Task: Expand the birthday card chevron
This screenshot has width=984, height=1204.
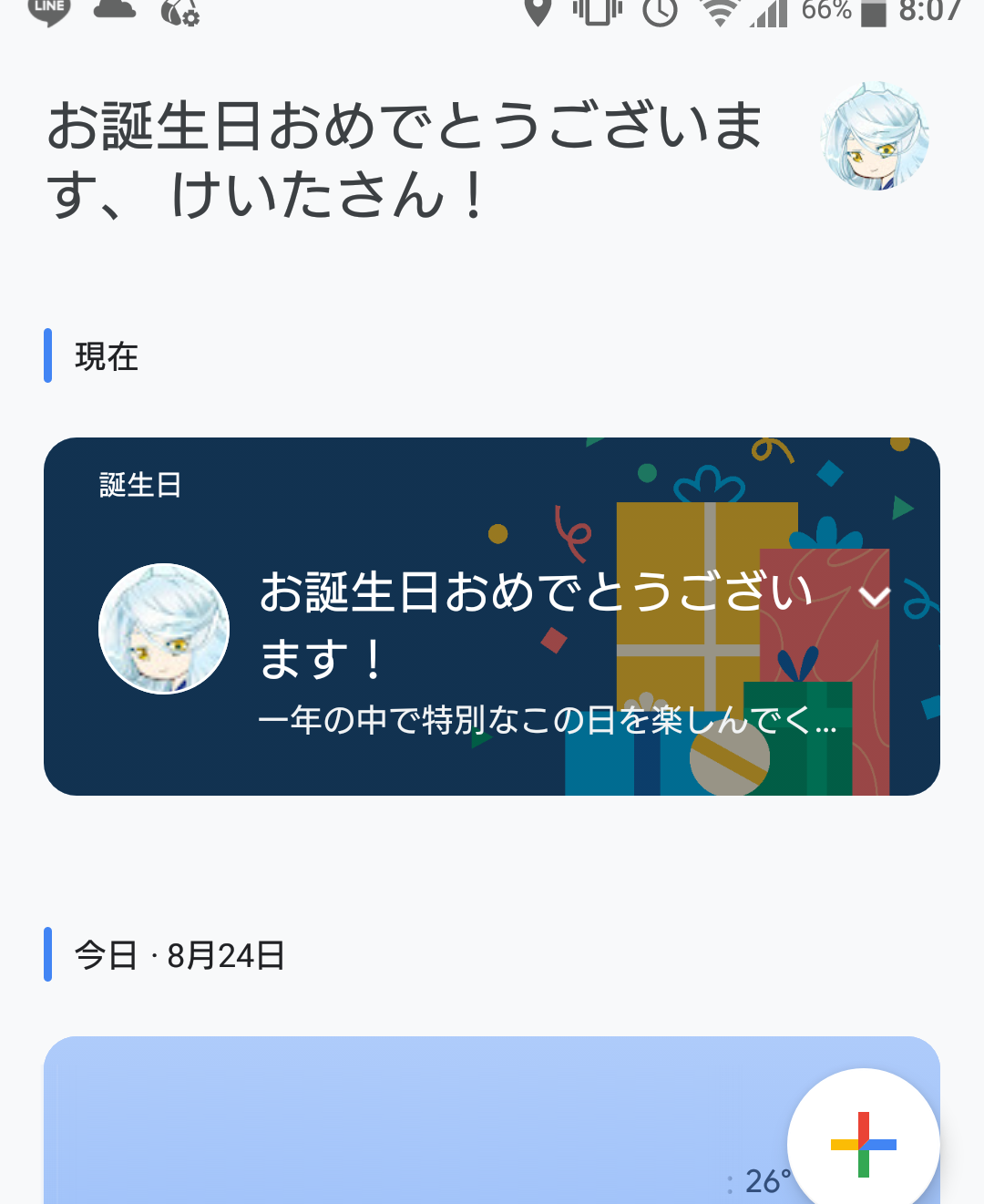Action: (x=874, y=596)
